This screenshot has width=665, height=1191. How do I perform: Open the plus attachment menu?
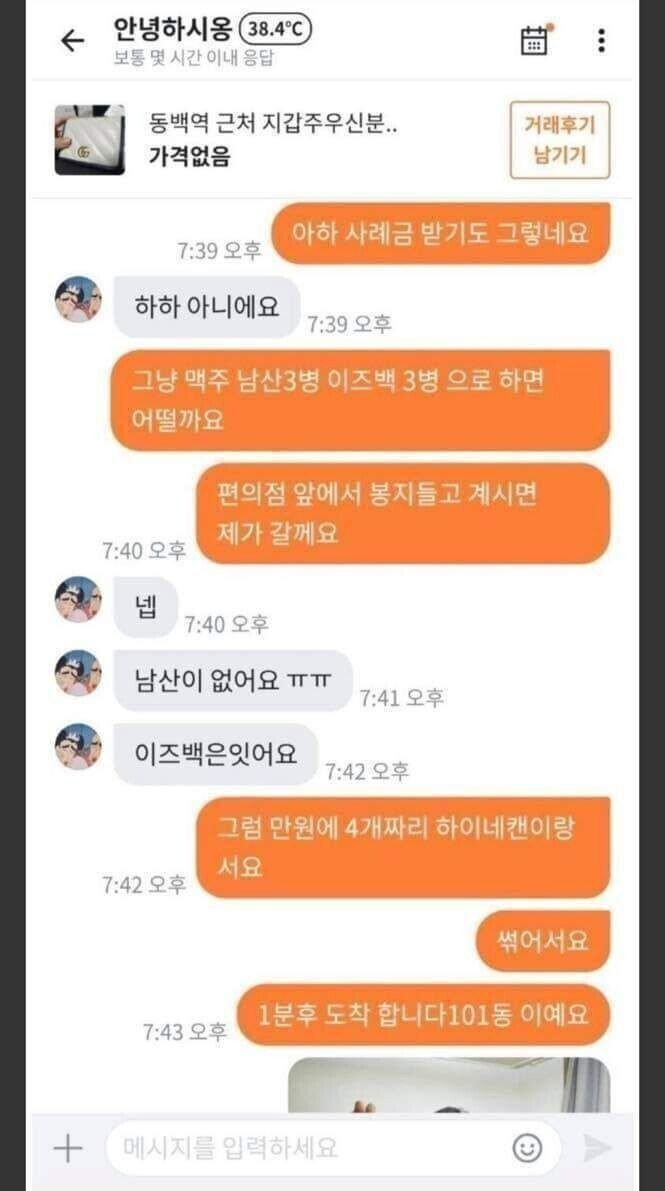67,1147
